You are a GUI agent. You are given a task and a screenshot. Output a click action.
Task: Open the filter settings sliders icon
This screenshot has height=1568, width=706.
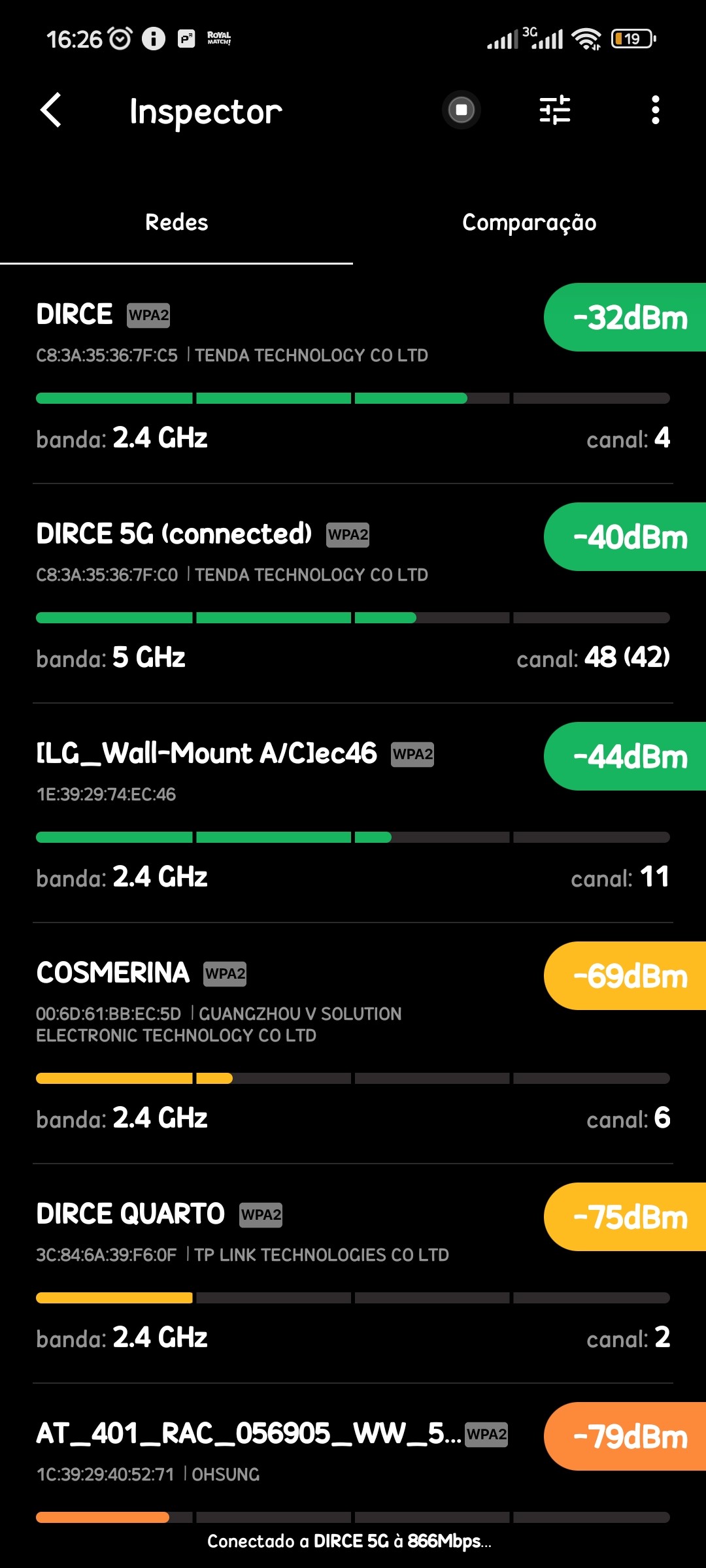(x=555, y=110)
